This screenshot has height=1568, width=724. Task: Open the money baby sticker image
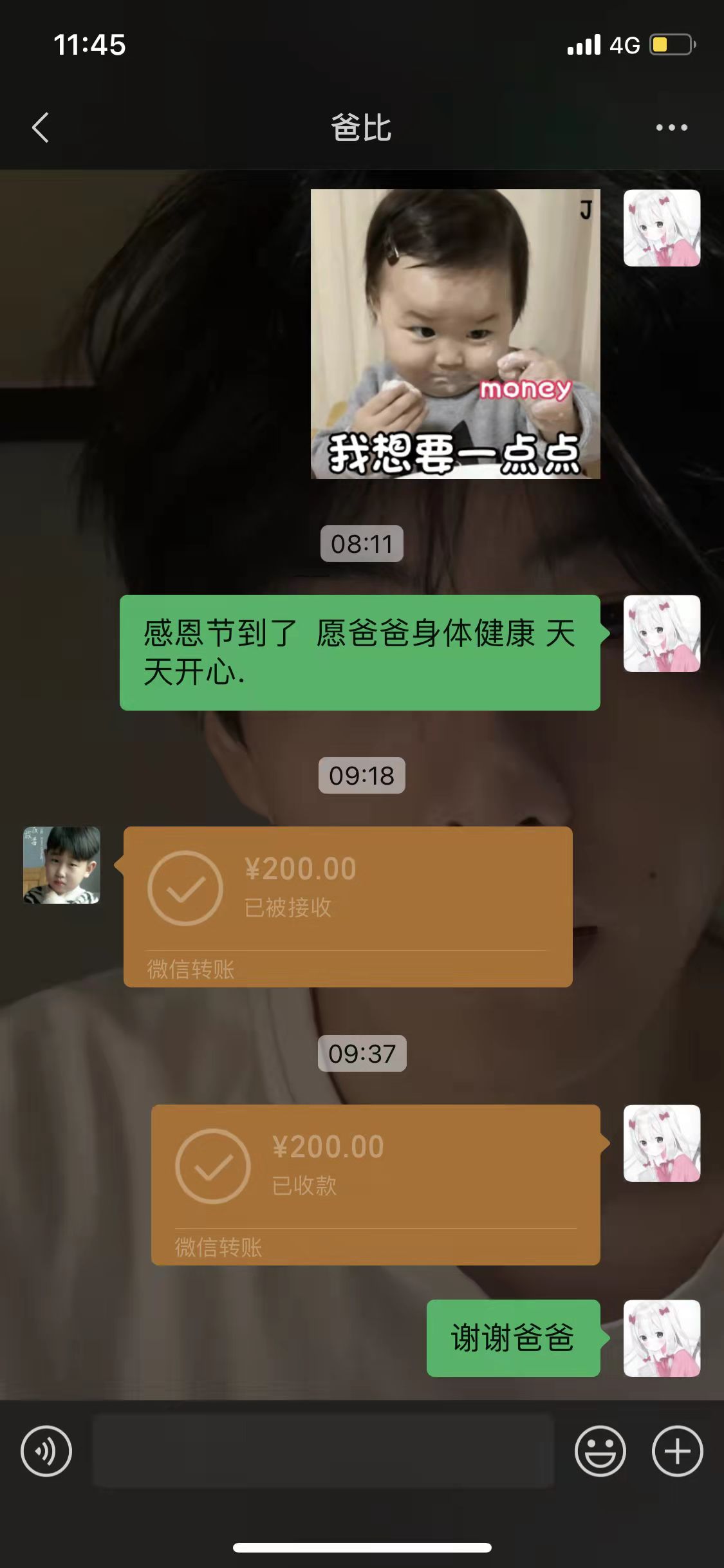(456, 333)
